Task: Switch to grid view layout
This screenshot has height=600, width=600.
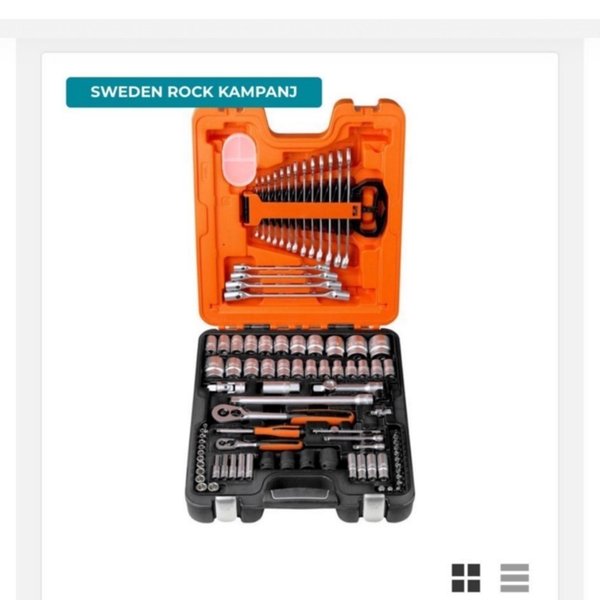Action: pyautogui.click(x=465, y=577)
